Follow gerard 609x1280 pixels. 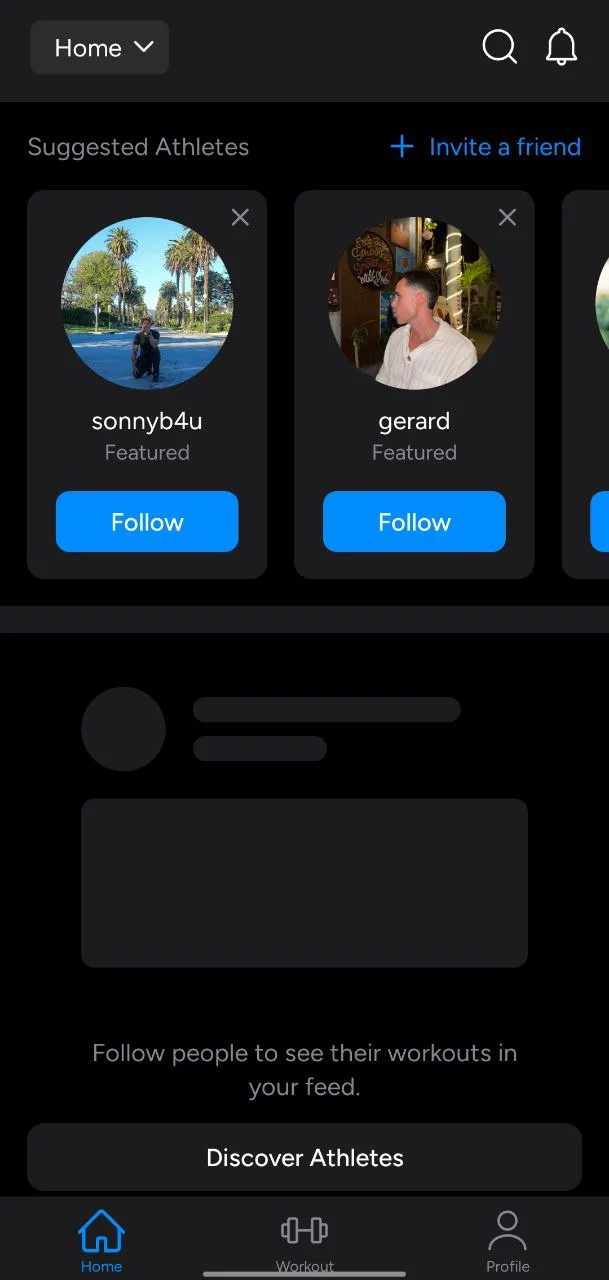click(x=414, y=522)
